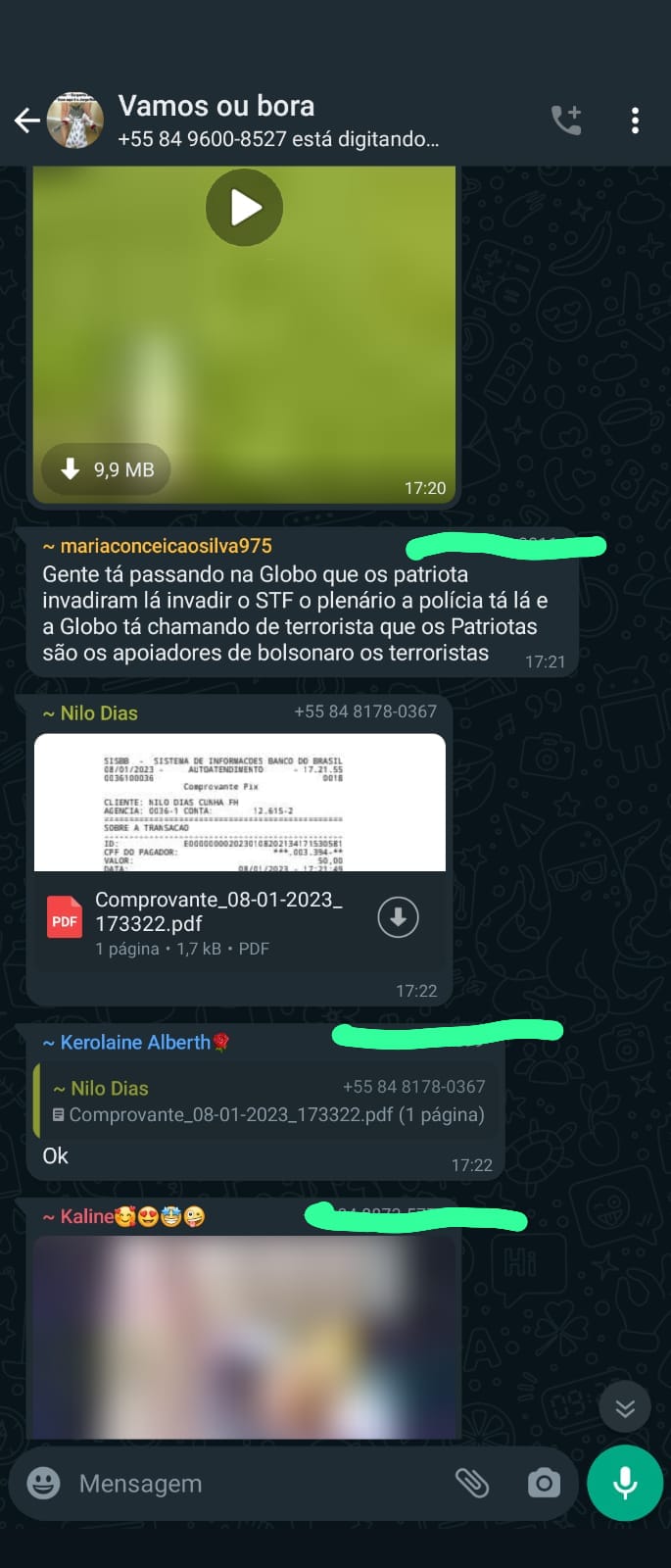Attach a file with the paperclip
Image resolution: width=671 pixels, height=1568 pixels.
(x=472, y=1483)
